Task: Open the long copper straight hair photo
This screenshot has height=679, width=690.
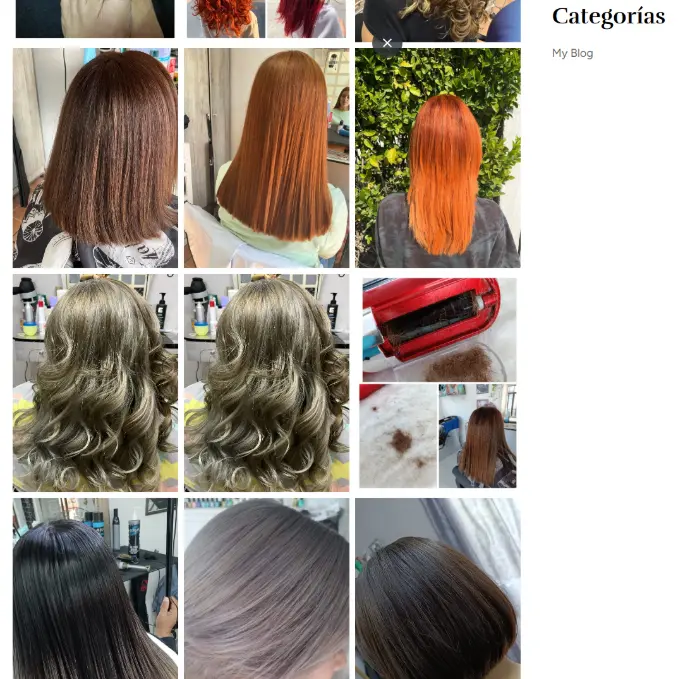Action: coord(267,158)
